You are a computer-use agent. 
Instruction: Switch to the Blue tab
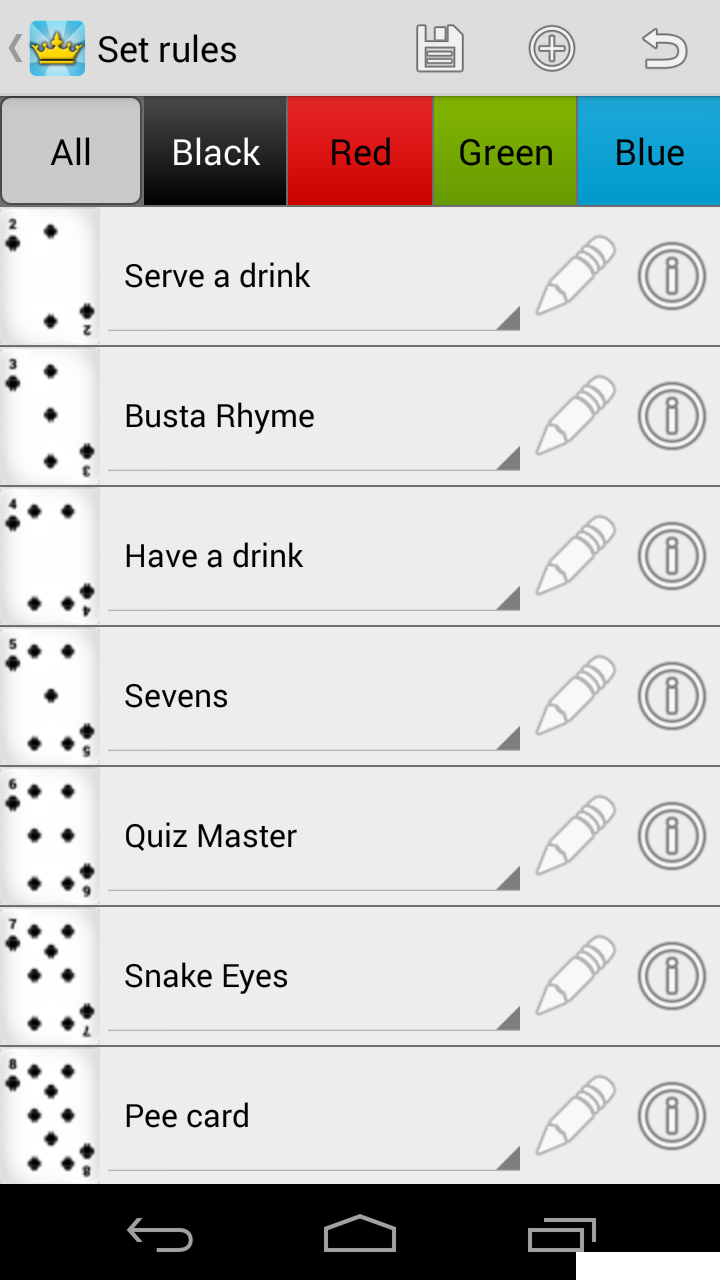coord(649,152)
